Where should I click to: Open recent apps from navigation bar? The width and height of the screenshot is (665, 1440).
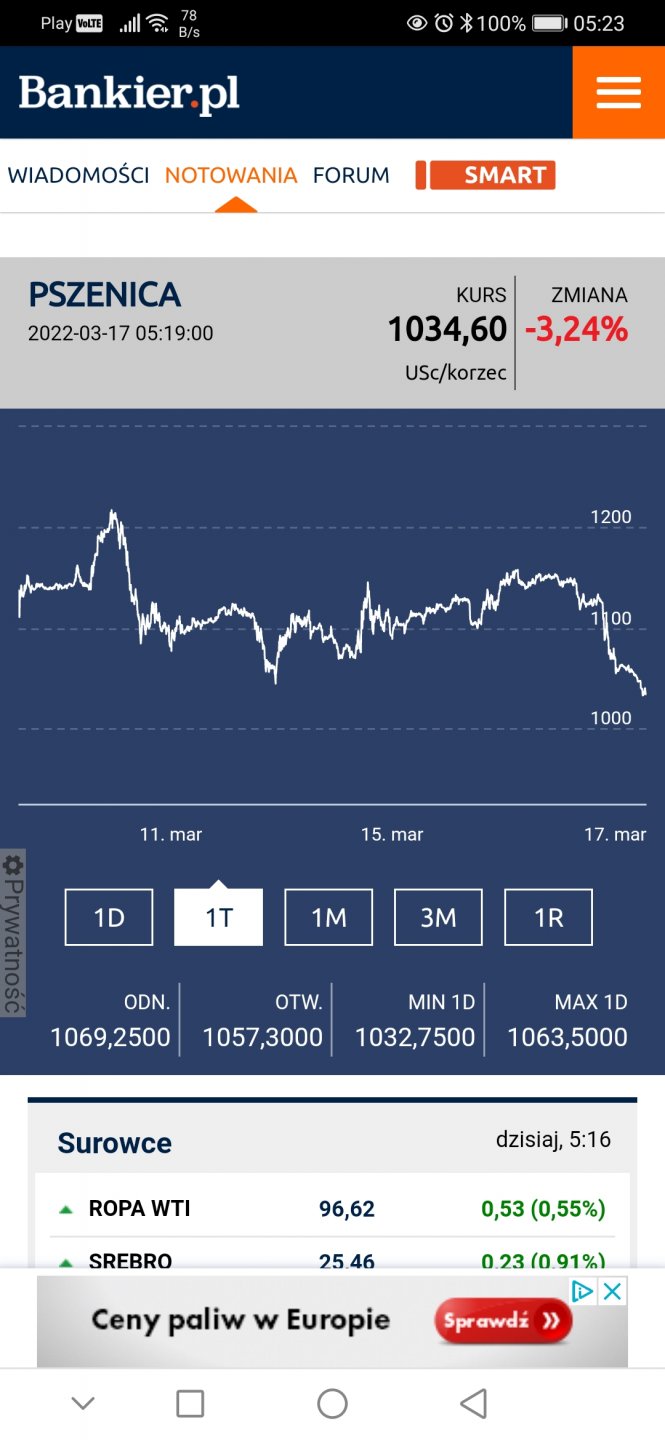pyautogui.click(x=190, y=1403)
